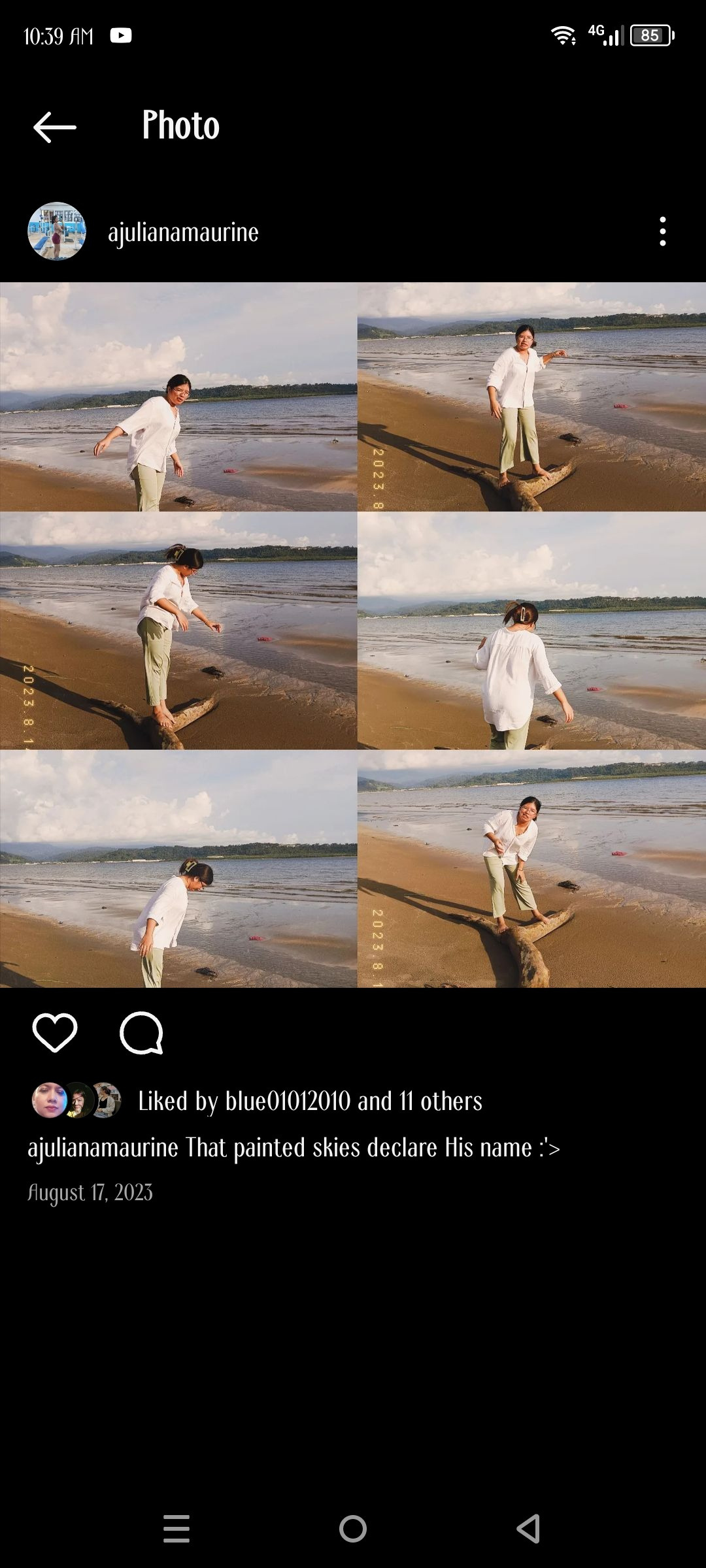
Task: Open ajulianamaurine's profile picture
Action: tap(57, 231)
